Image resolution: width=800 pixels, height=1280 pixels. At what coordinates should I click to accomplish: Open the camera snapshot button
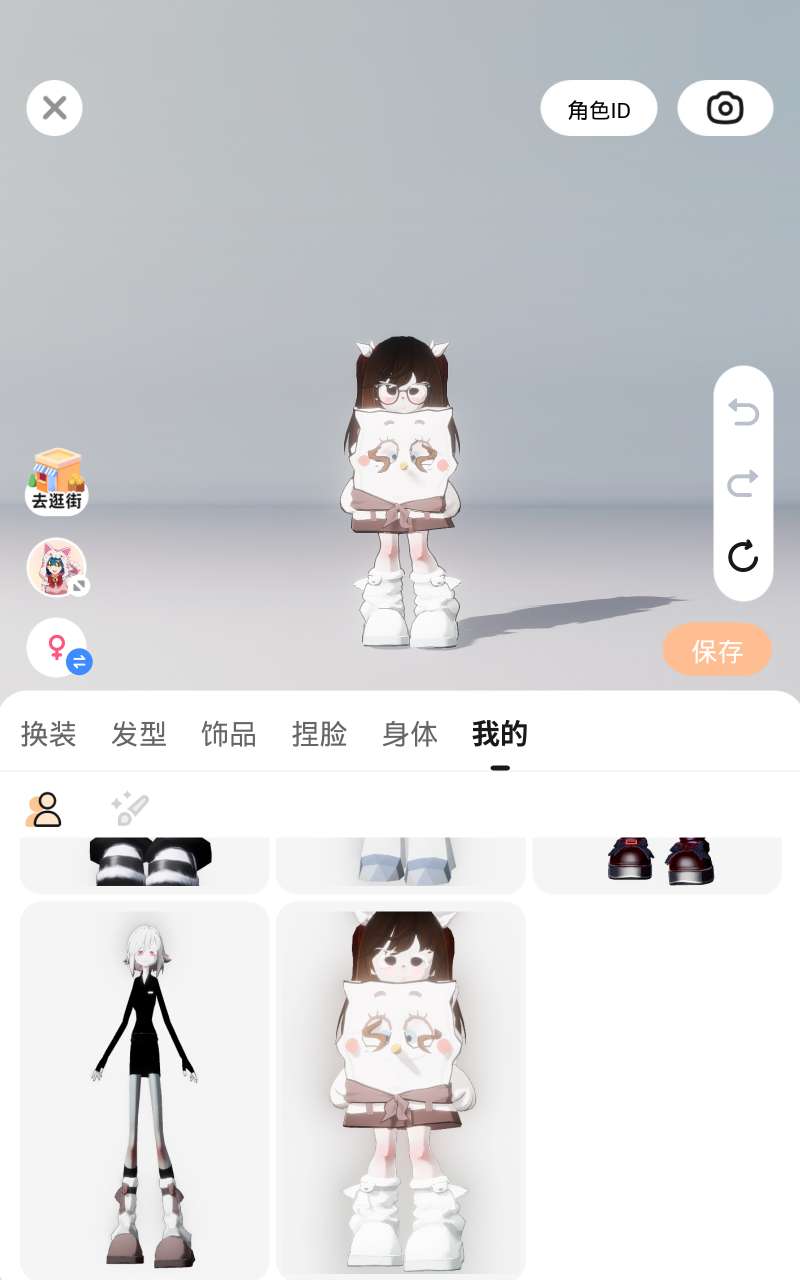click(725, 108)
